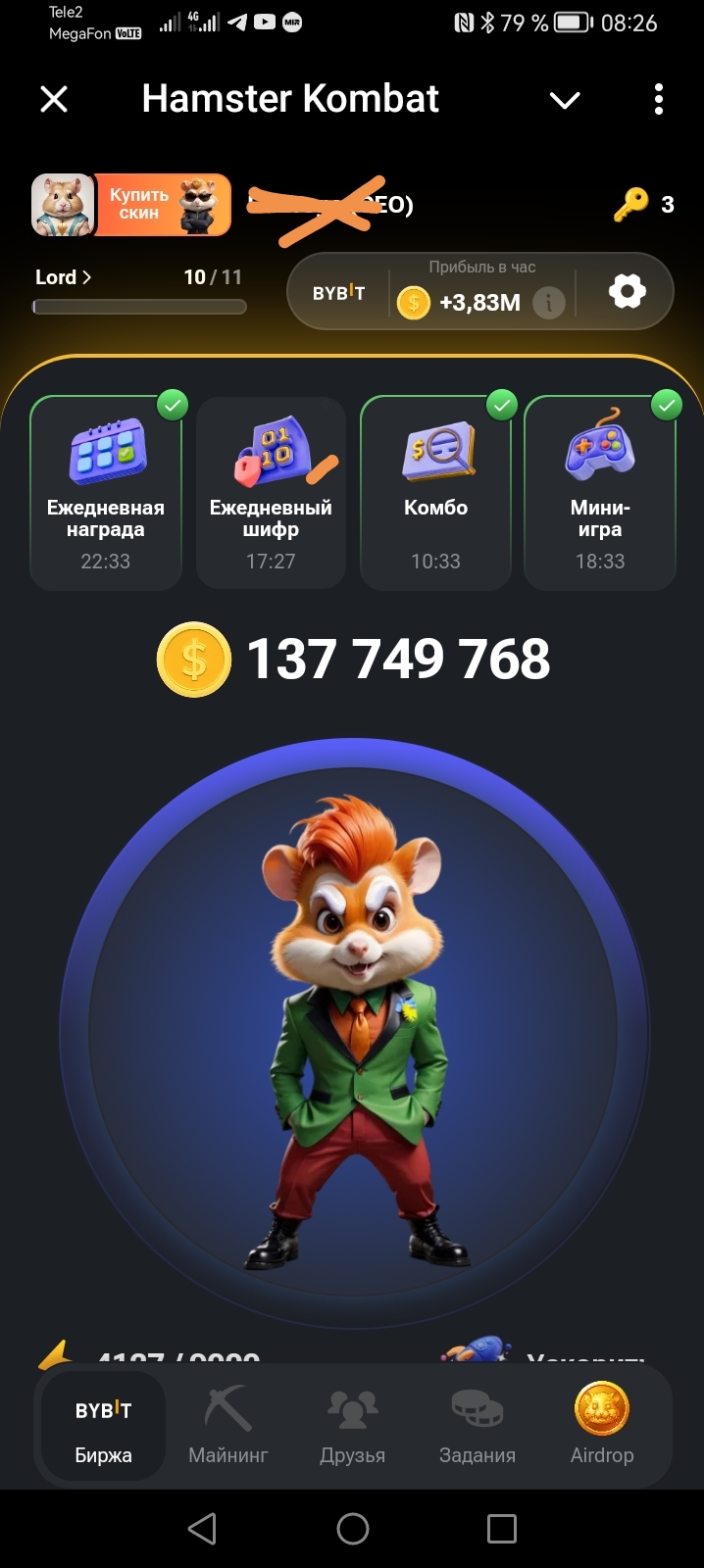Switch to the Биржа tab
The width and height of the screenshot is (704, 1568).
coord(103,1427)
